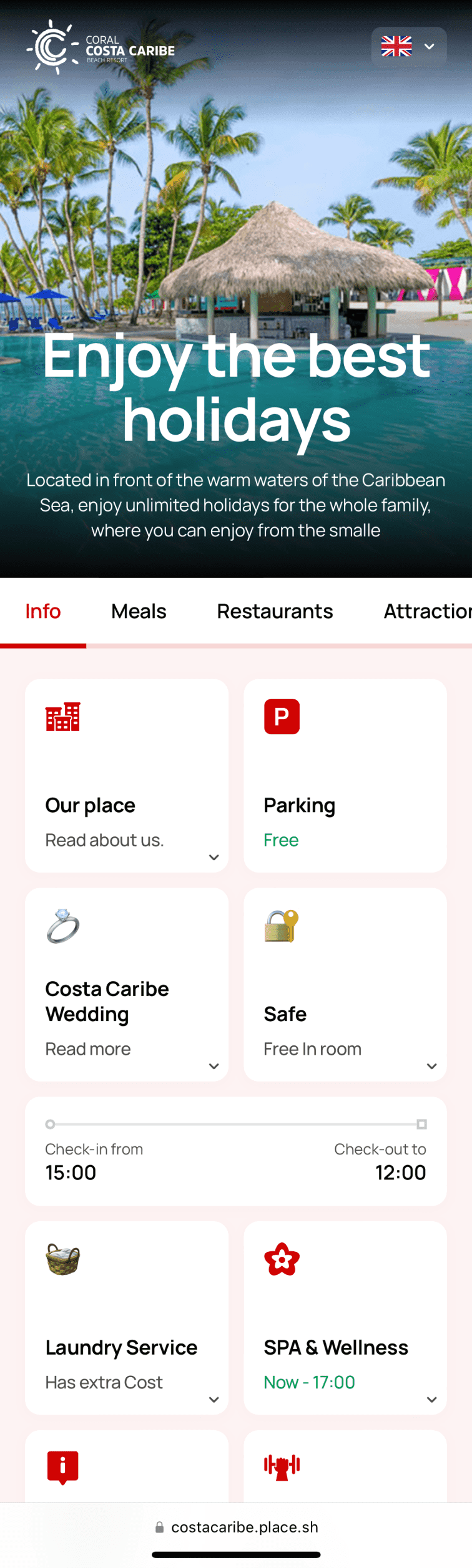
Task: Switch to the Restaurants tab
Action: pyautogui.click(x=275, y=611)
